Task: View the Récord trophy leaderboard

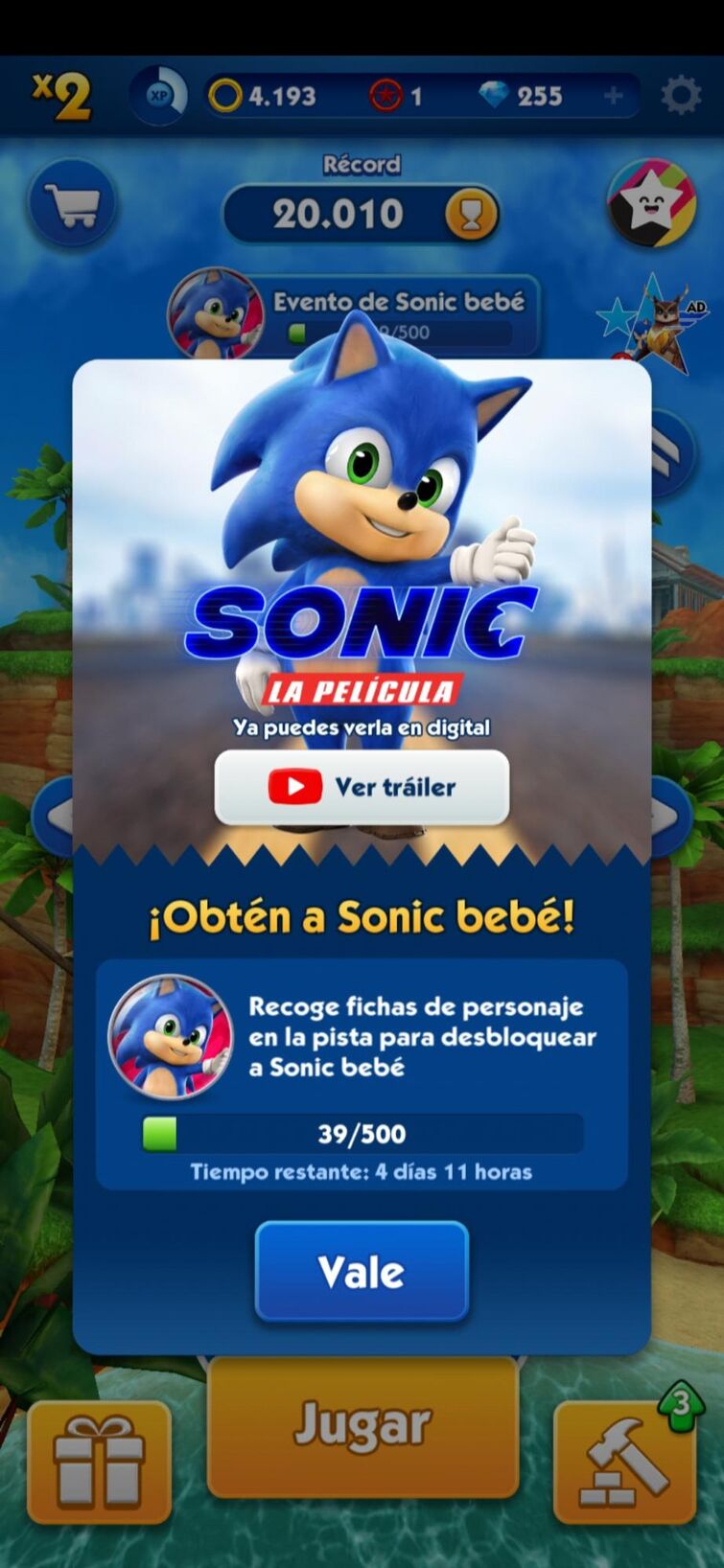Action: (x=472, y=214)
